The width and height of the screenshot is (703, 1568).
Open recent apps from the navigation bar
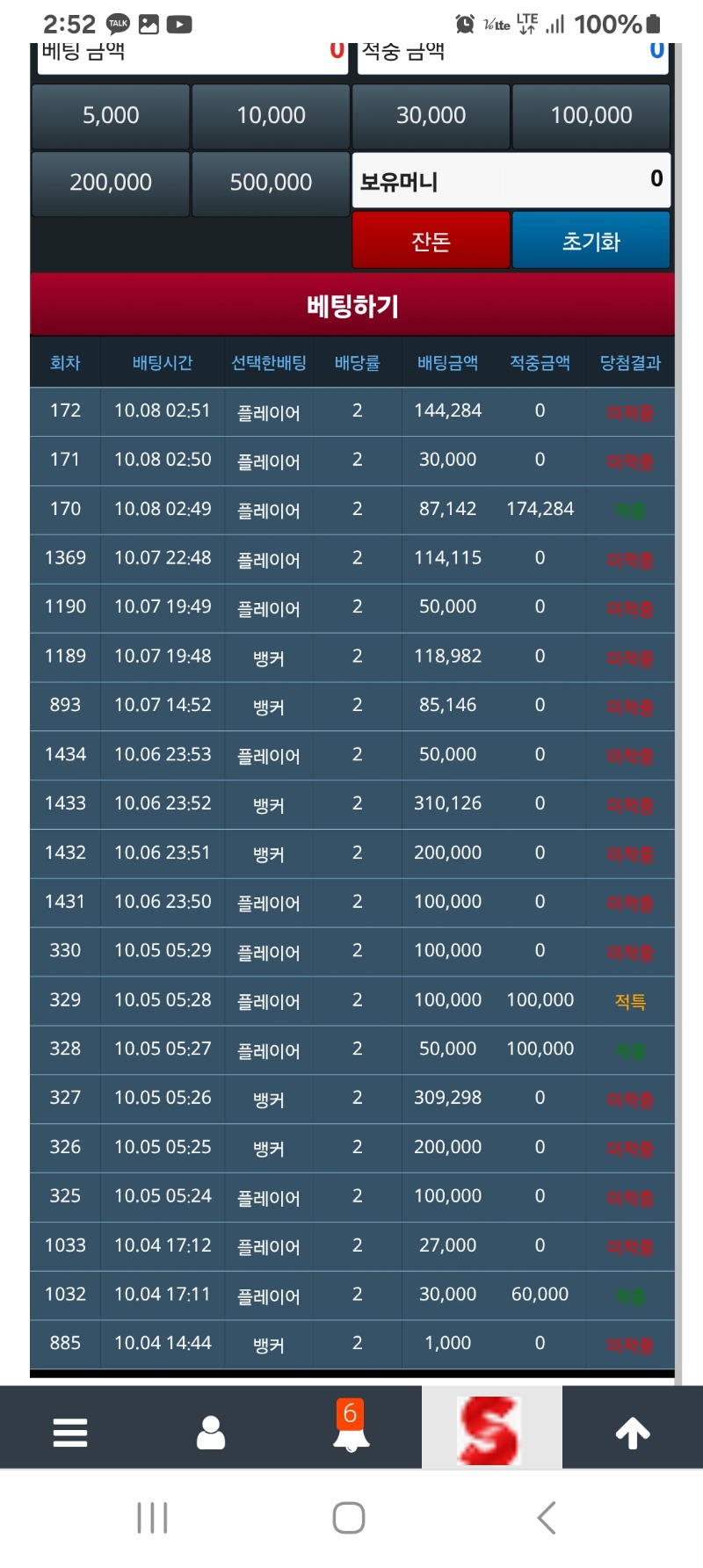[x=153, y=1518]
